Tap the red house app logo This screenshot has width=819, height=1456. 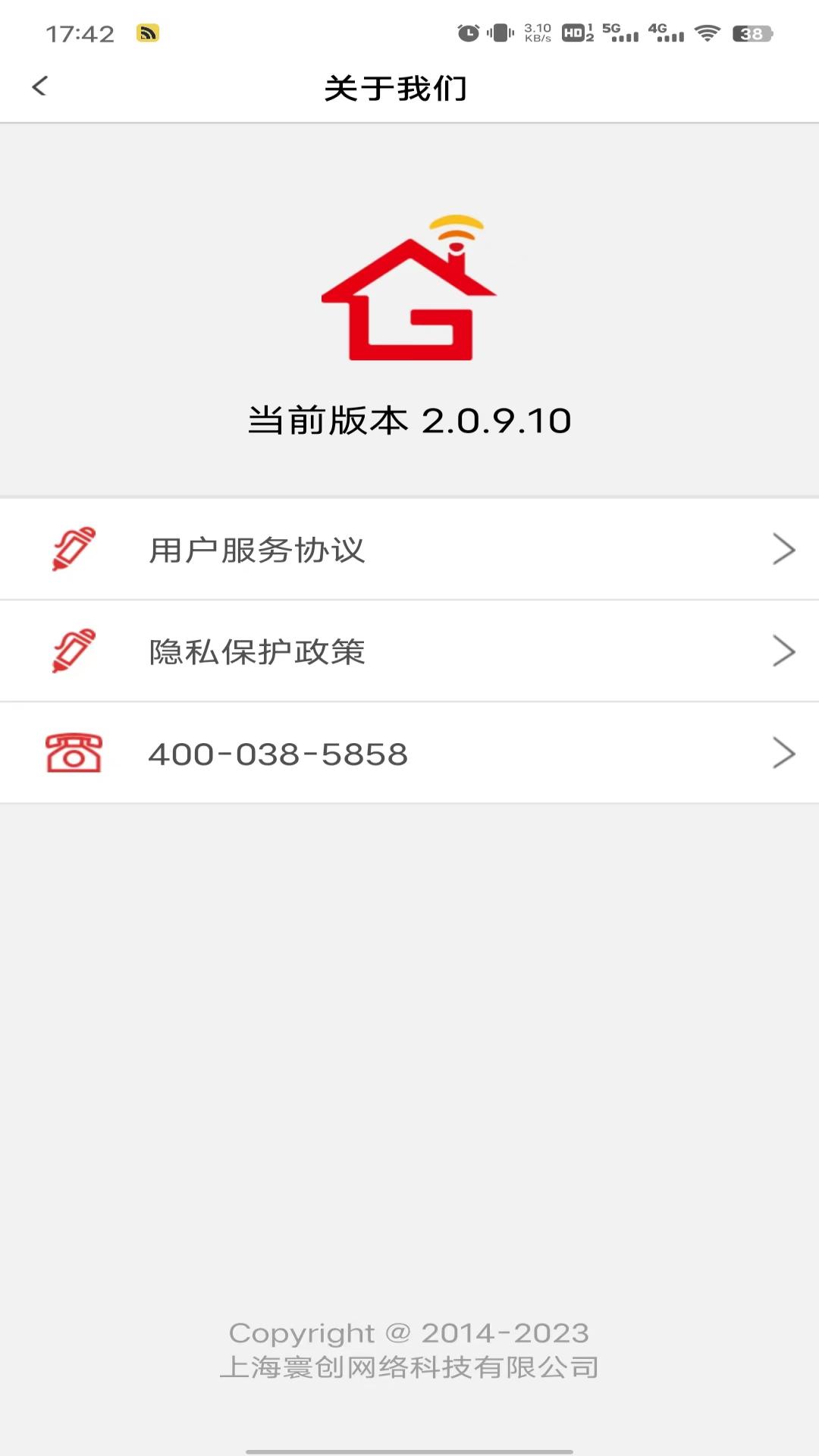(x=409, y=292)
